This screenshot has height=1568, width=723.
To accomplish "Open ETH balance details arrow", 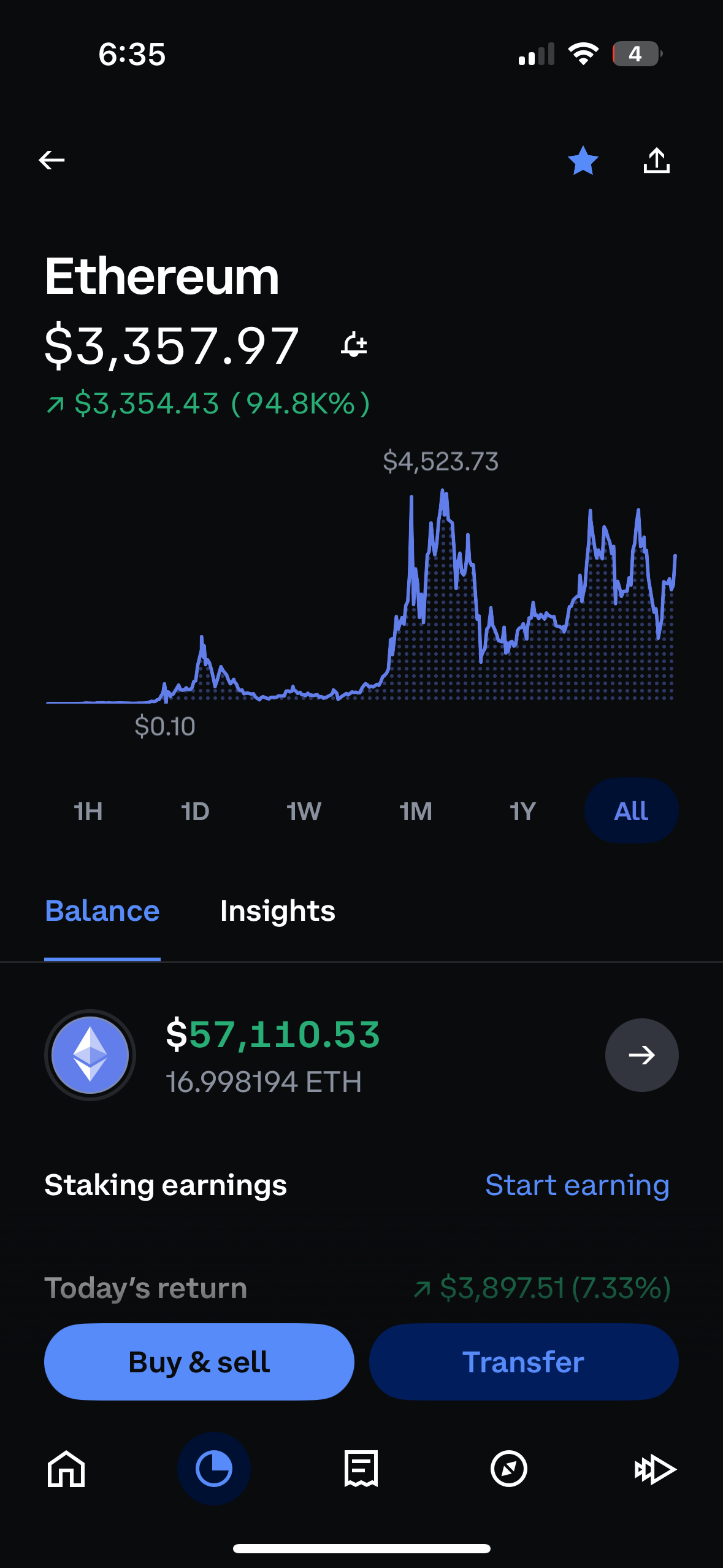I will 641,1055.
